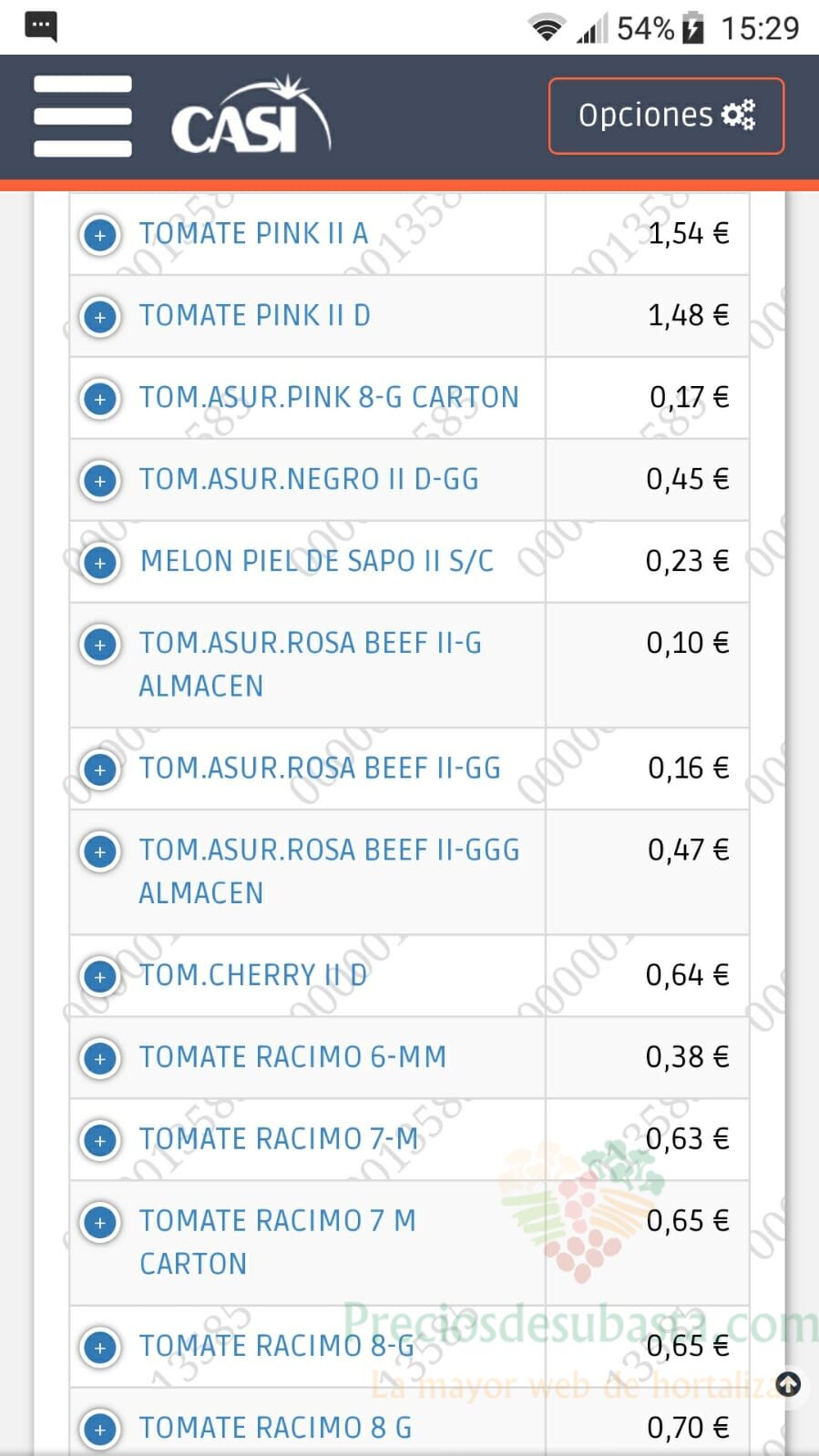Open the hamburger menu

click(x=83, y=117)
